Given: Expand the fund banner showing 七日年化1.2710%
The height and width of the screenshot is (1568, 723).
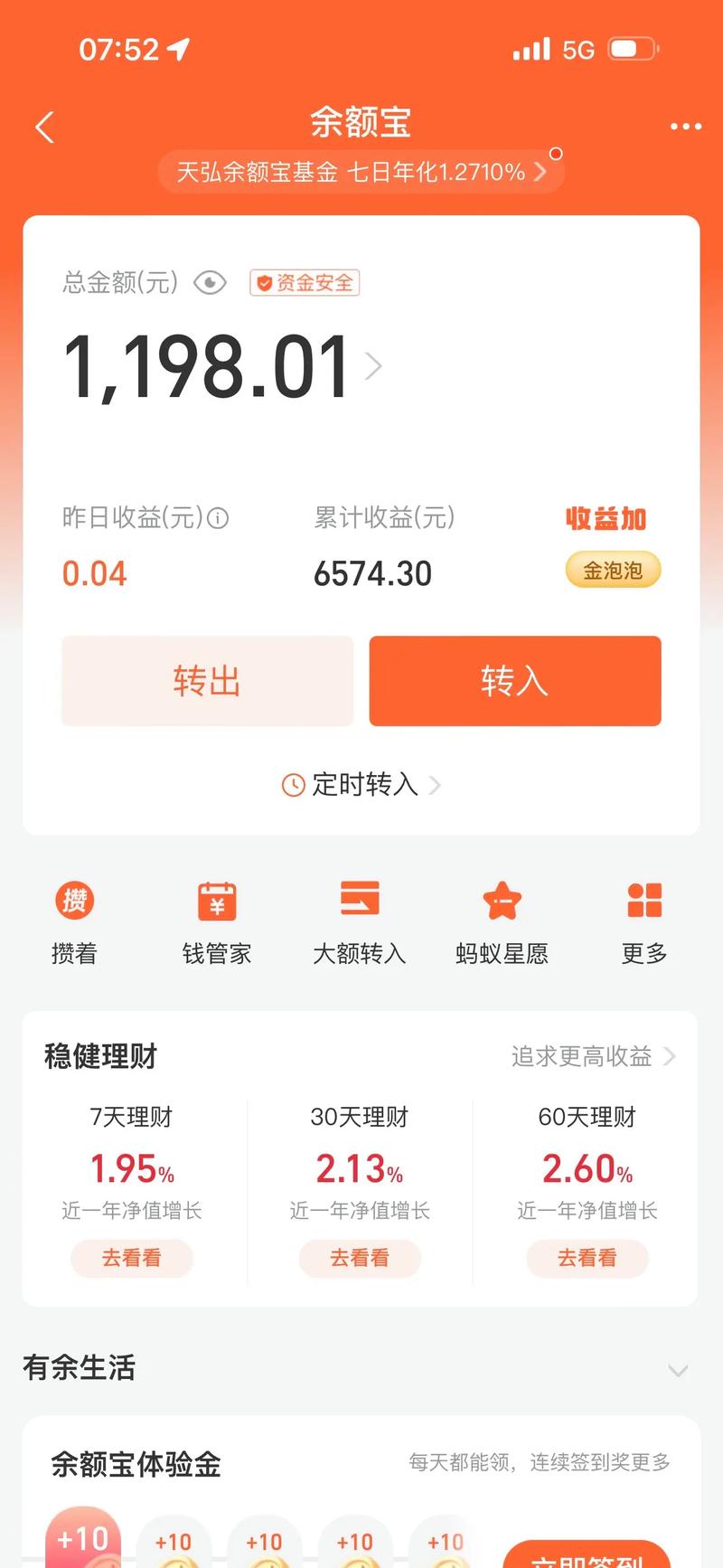Looking at the screenshot, I should [360, 171].
